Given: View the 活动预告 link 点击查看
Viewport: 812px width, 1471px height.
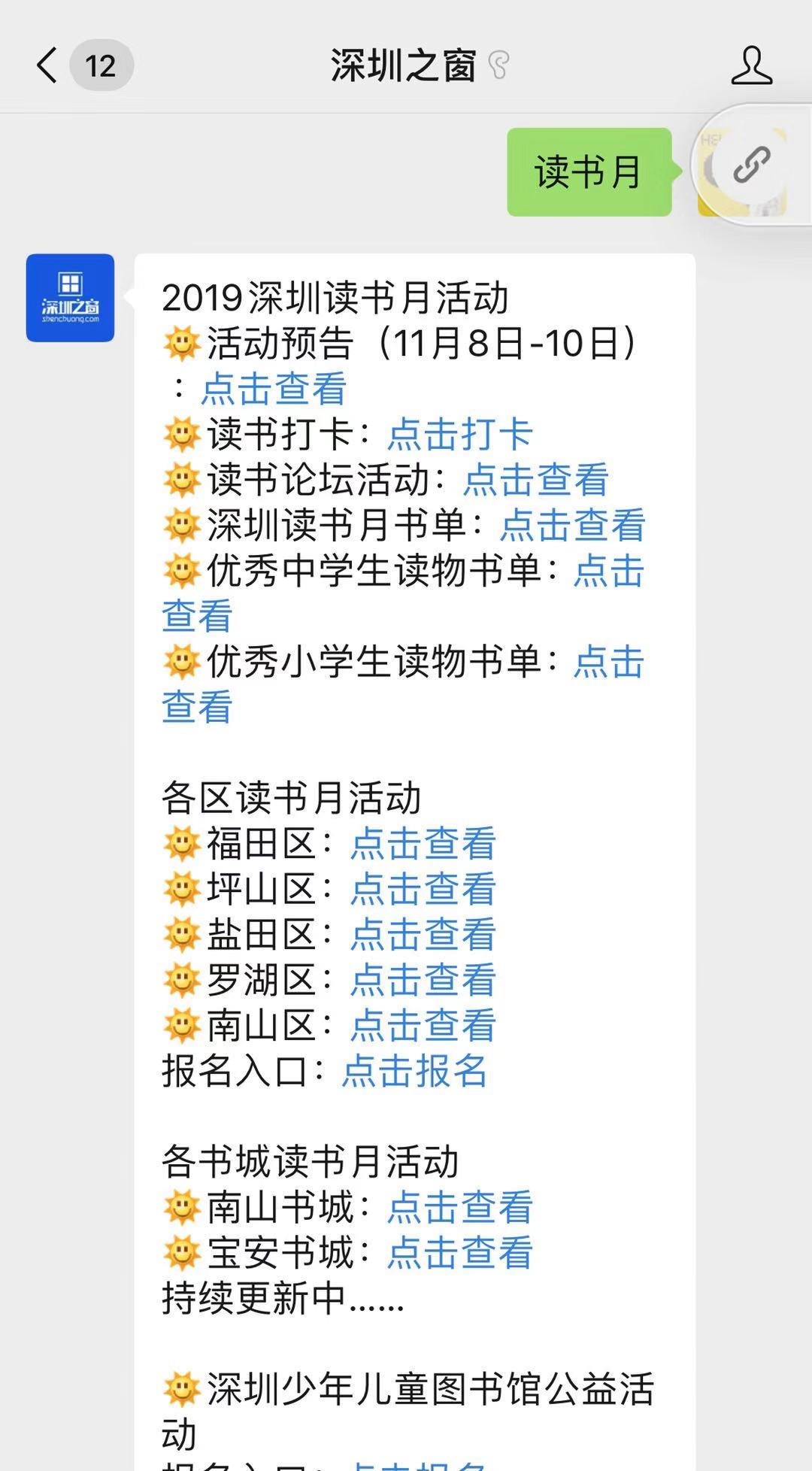Looking at the screenshot, I should [274, 389].
